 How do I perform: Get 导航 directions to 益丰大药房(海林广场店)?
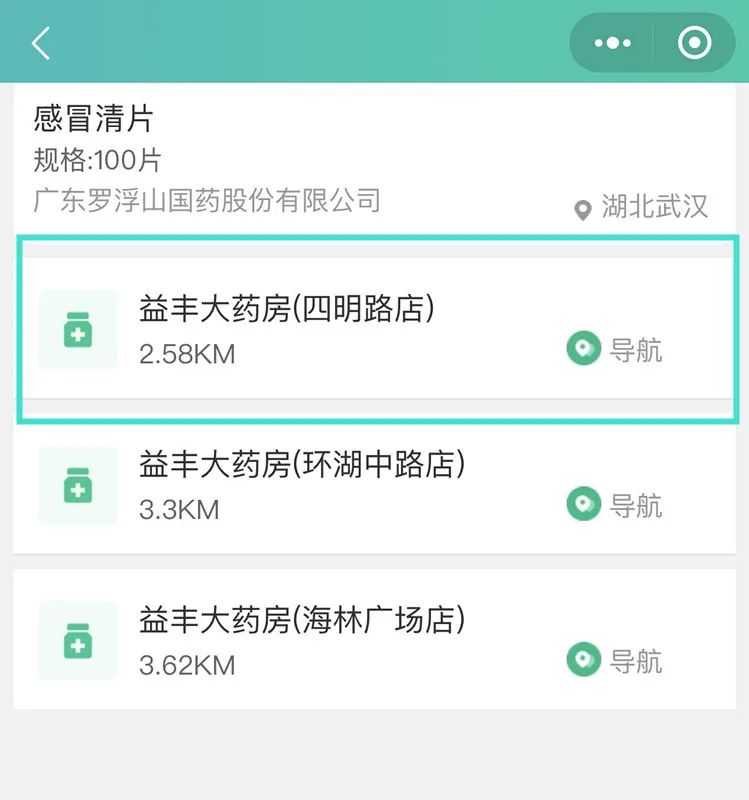pyautogui.click(x=614, y=661)
